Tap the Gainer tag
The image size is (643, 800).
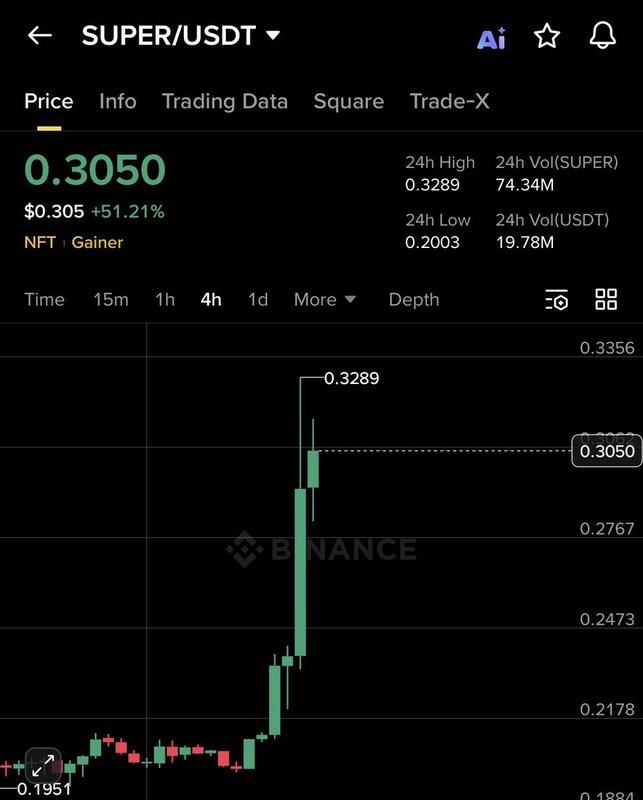pos(97,242)
